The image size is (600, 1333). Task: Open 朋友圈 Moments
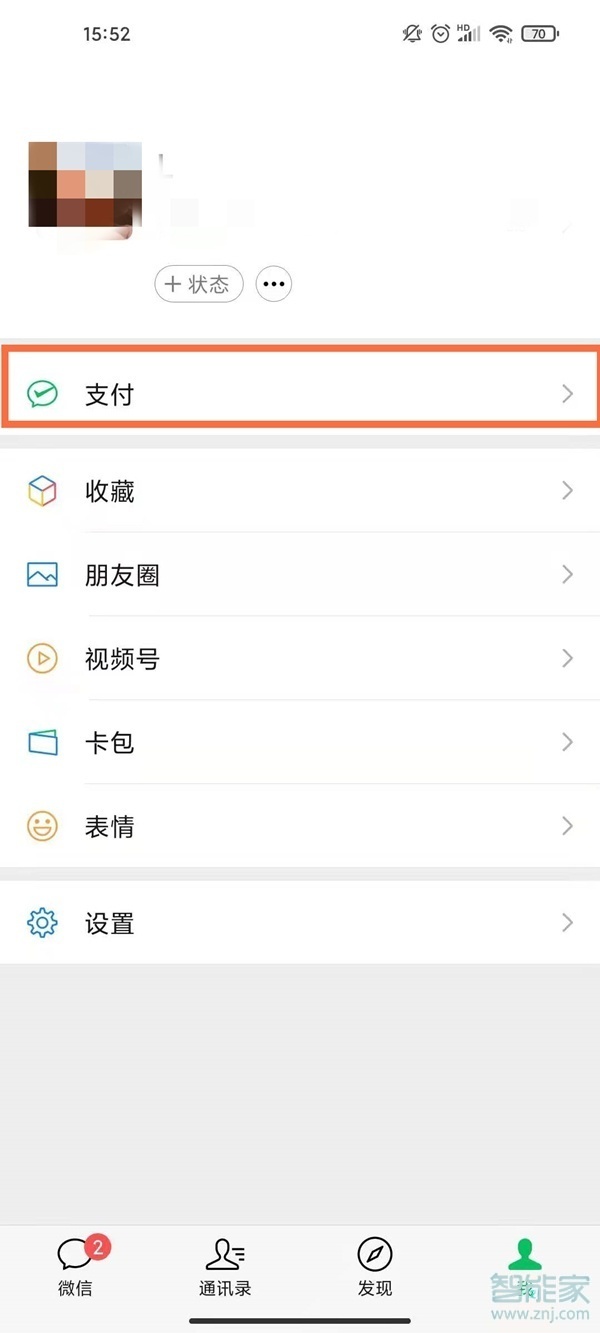pos(300,575)
